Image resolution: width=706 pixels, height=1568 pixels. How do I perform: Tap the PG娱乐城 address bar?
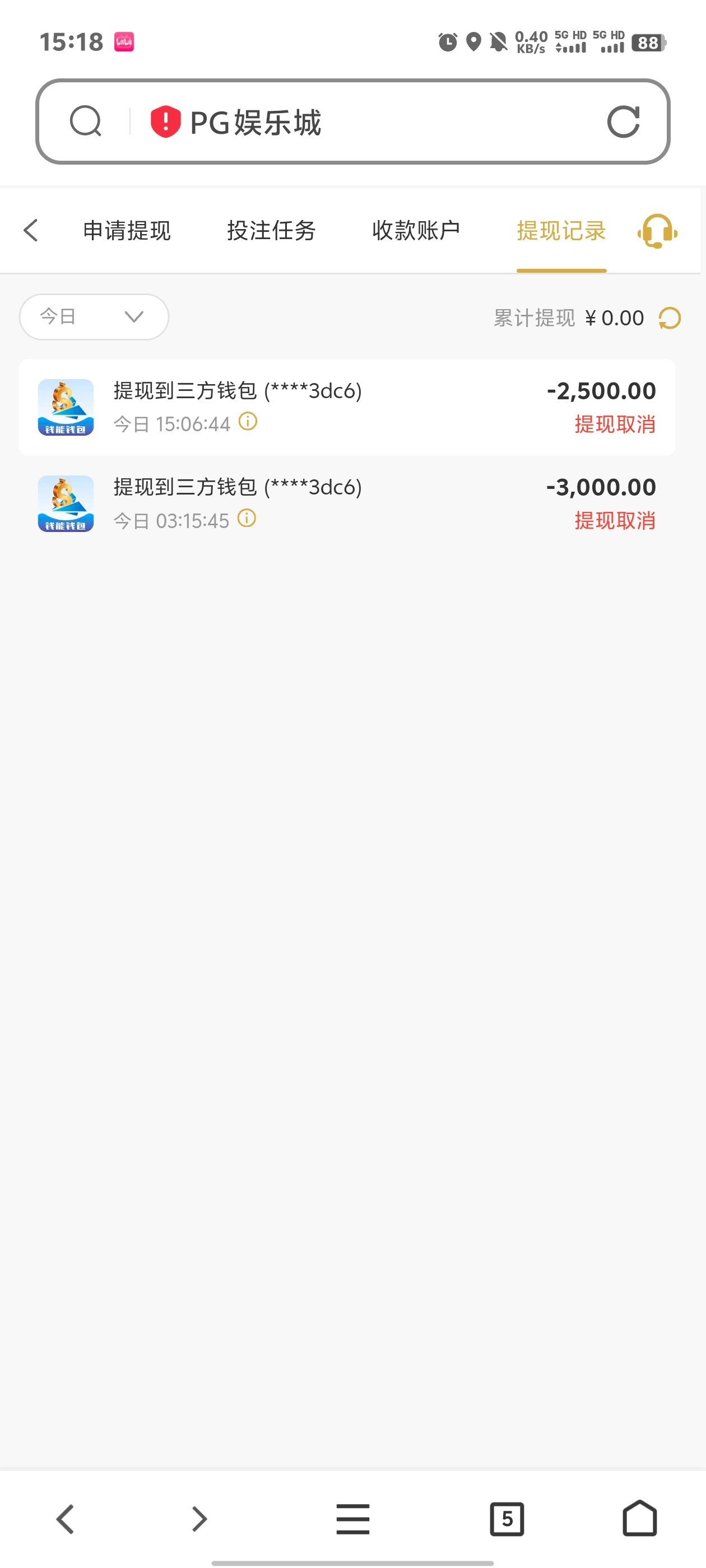click(x=365, y=122)
